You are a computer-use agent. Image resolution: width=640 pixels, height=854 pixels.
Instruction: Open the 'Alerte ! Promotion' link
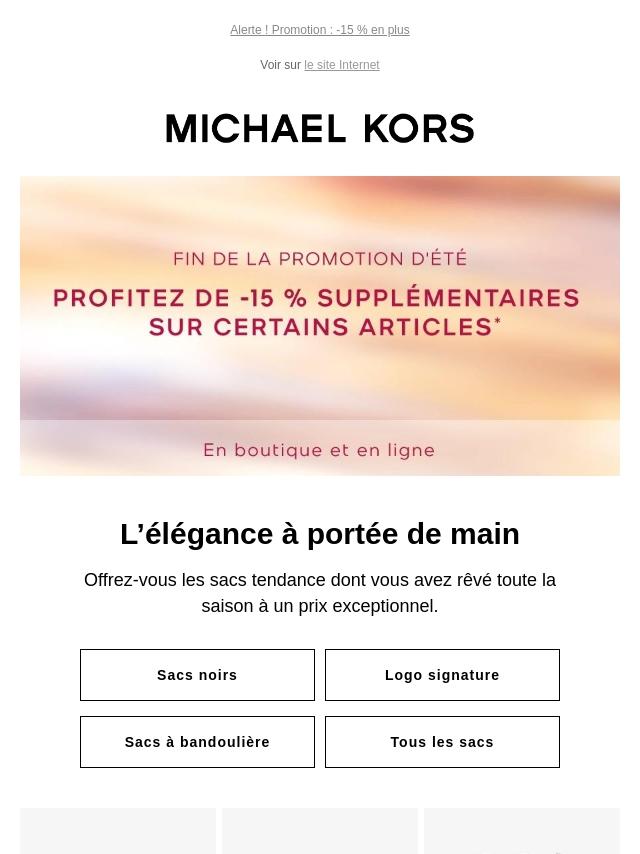pyautogui.click(x=320, y=30)
